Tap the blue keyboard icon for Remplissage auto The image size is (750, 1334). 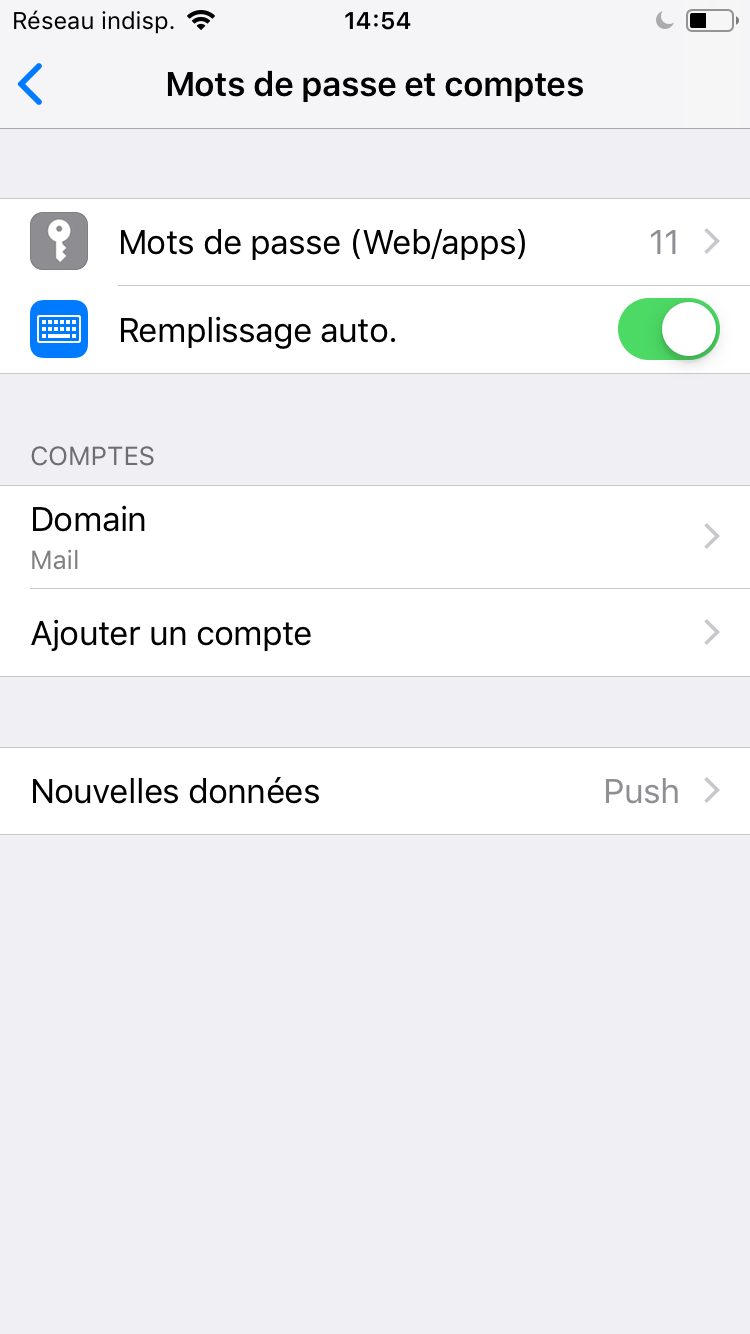58,329
